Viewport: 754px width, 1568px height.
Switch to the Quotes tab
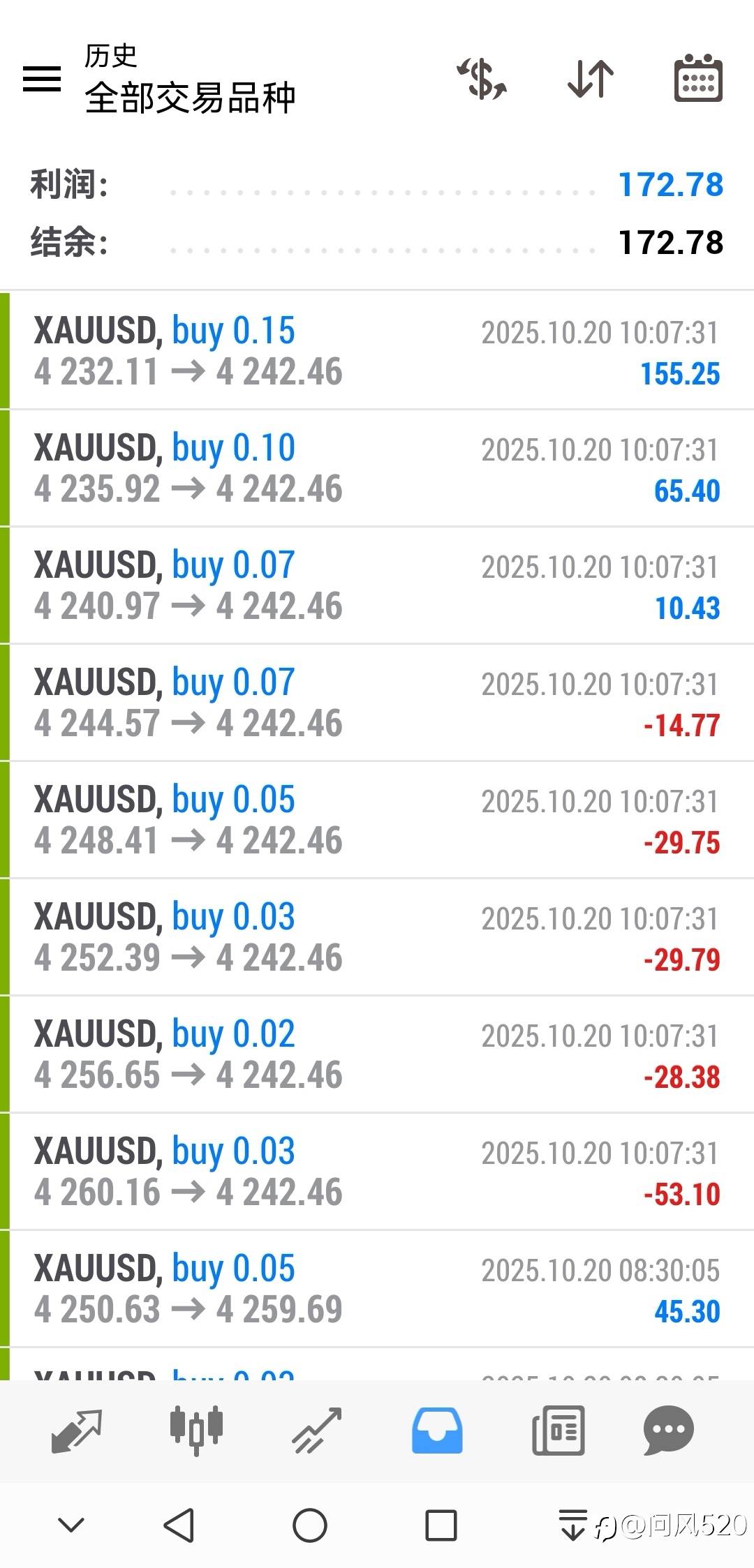pos(77,1431)
